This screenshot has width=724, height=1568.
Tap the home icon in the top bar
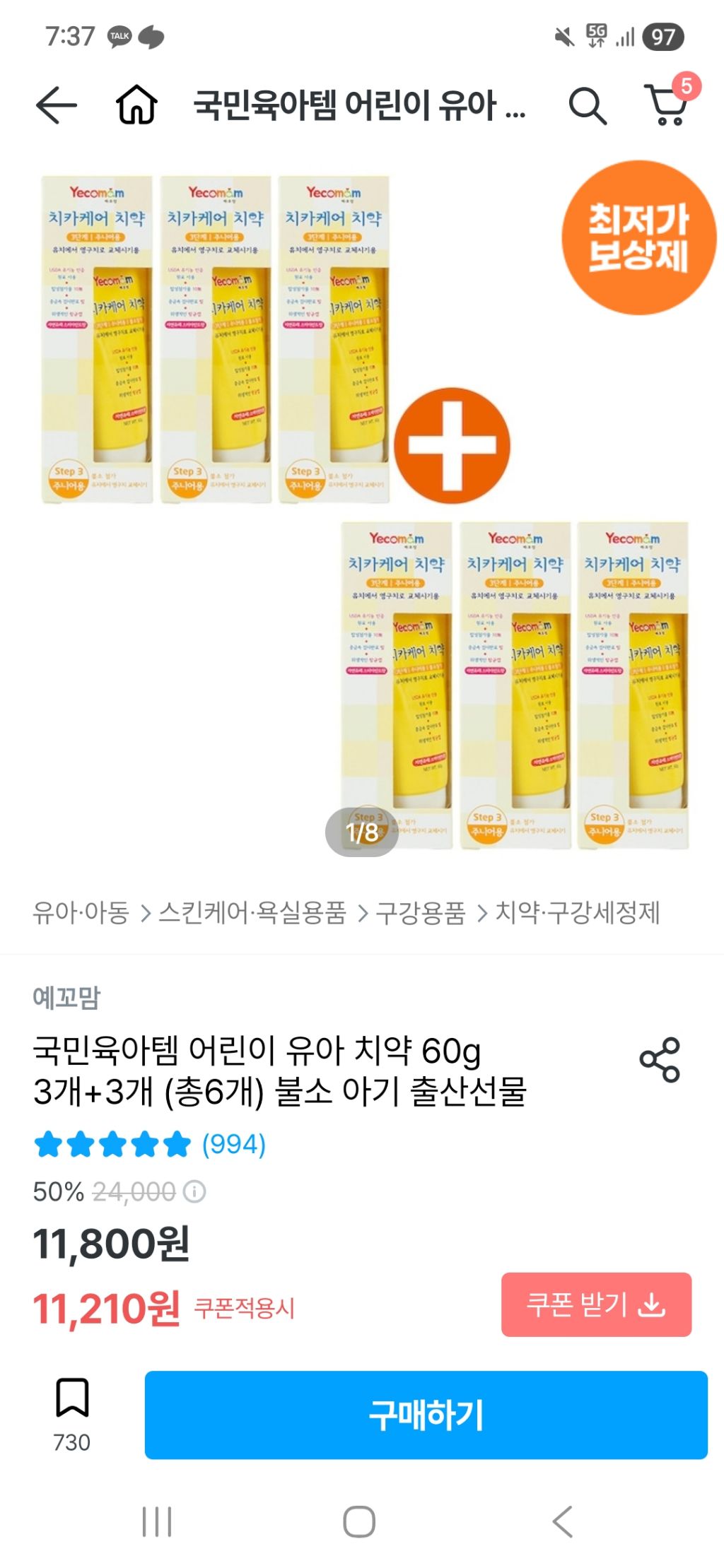click(139, 105)
